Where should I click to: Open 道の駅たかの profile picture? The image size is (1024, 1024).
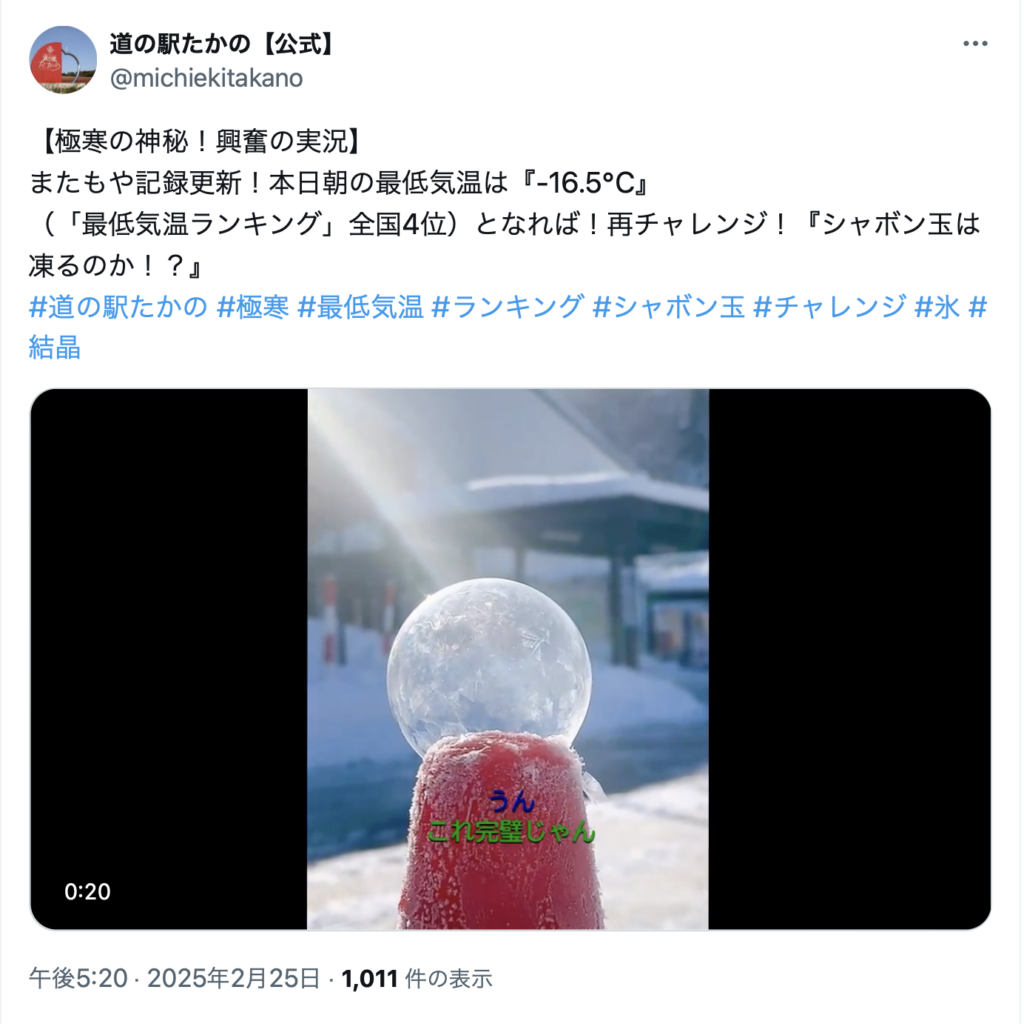63,60
